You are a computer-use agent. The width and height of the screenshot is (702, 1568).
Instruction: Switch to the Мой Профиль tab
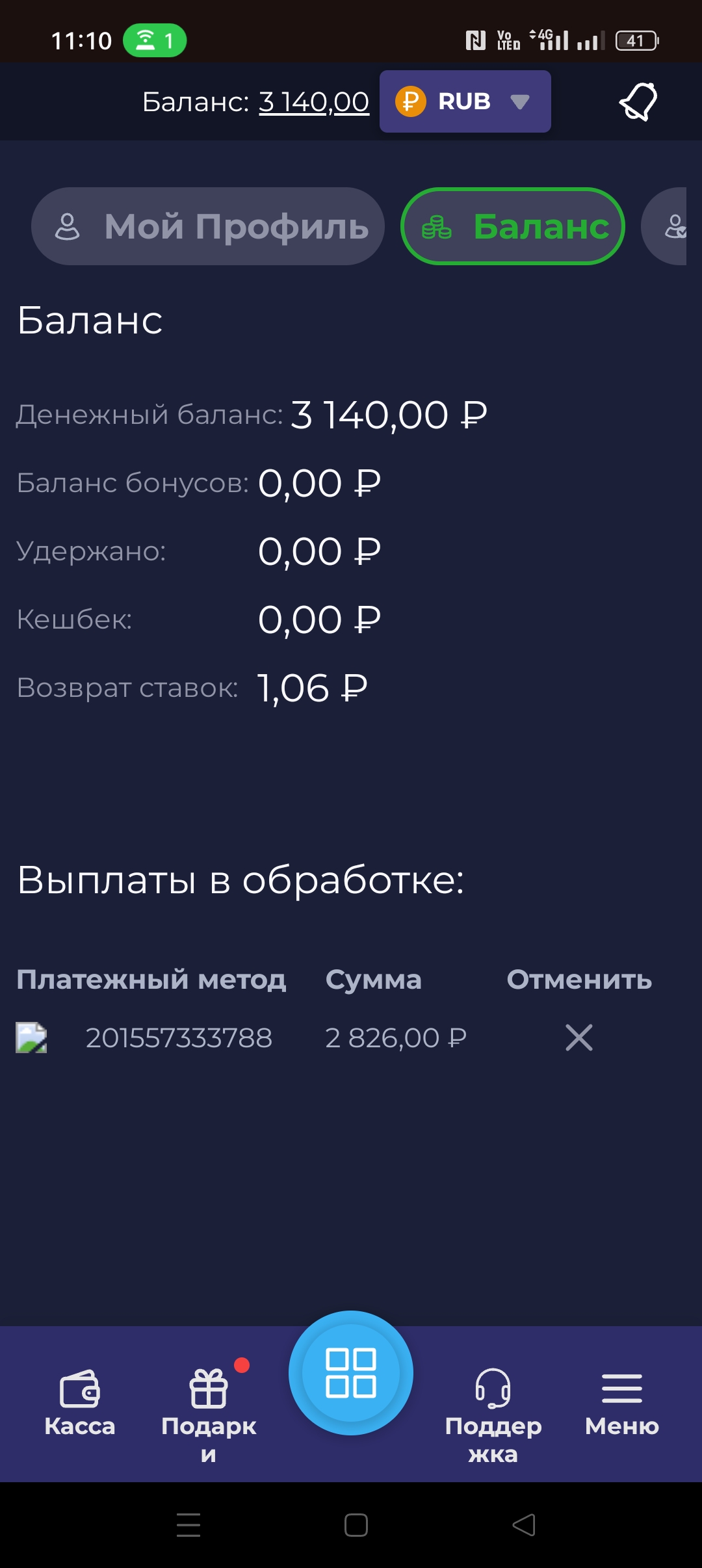pyautogui.click(x=208, y=226)
